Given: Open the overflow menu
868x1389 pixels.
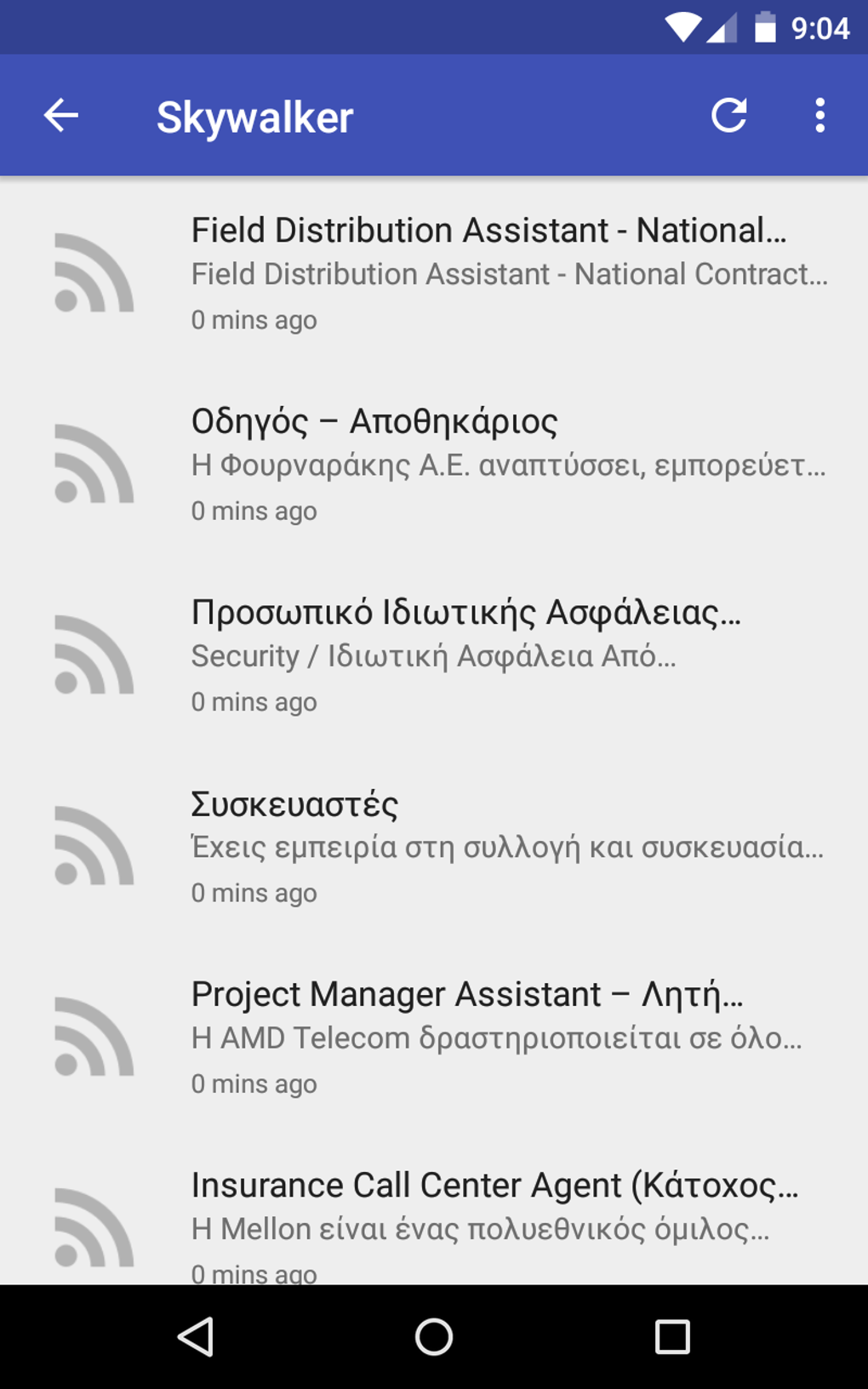Looking at the screenshot, I should point(819,116).
